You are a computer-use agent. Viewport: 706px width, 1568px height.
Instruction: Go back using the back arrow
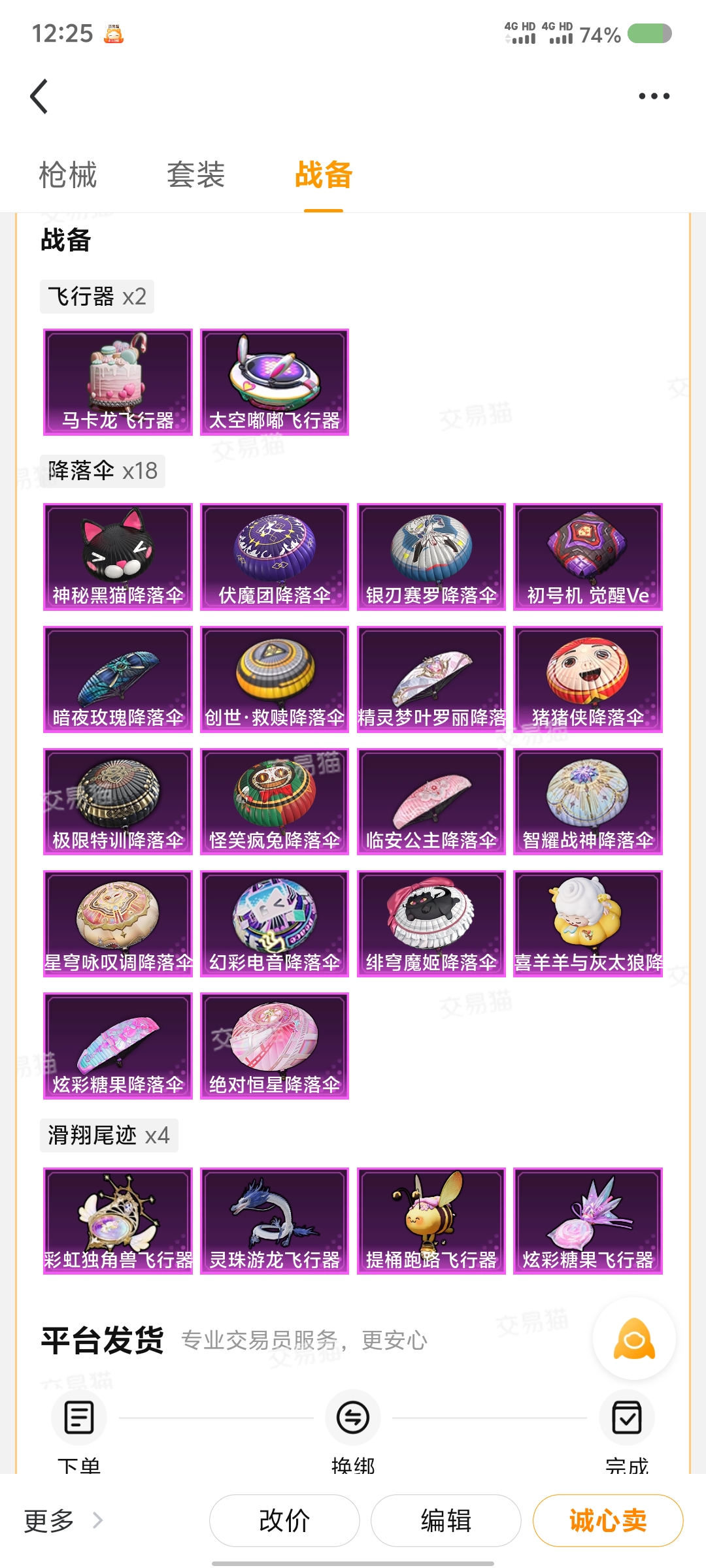39,97
